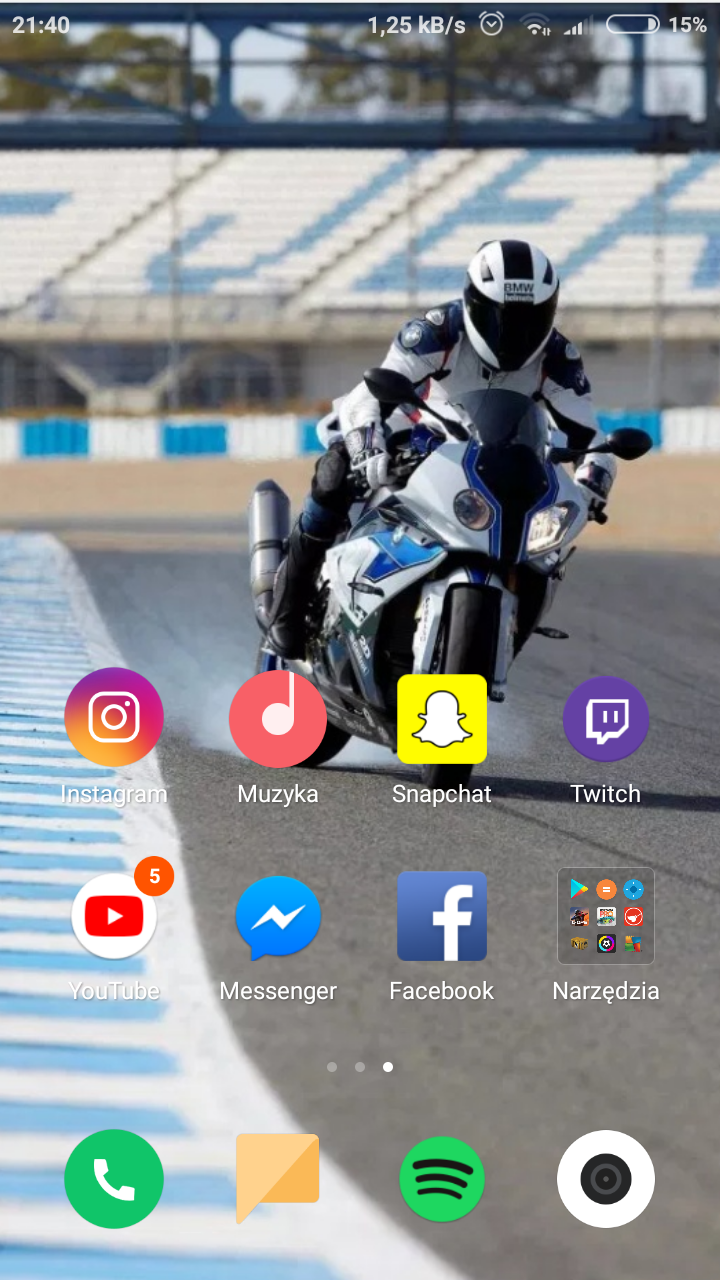This screenshot has width=720, height=1280.
Task: Launch the Facebook app
Action: (442, 916)
